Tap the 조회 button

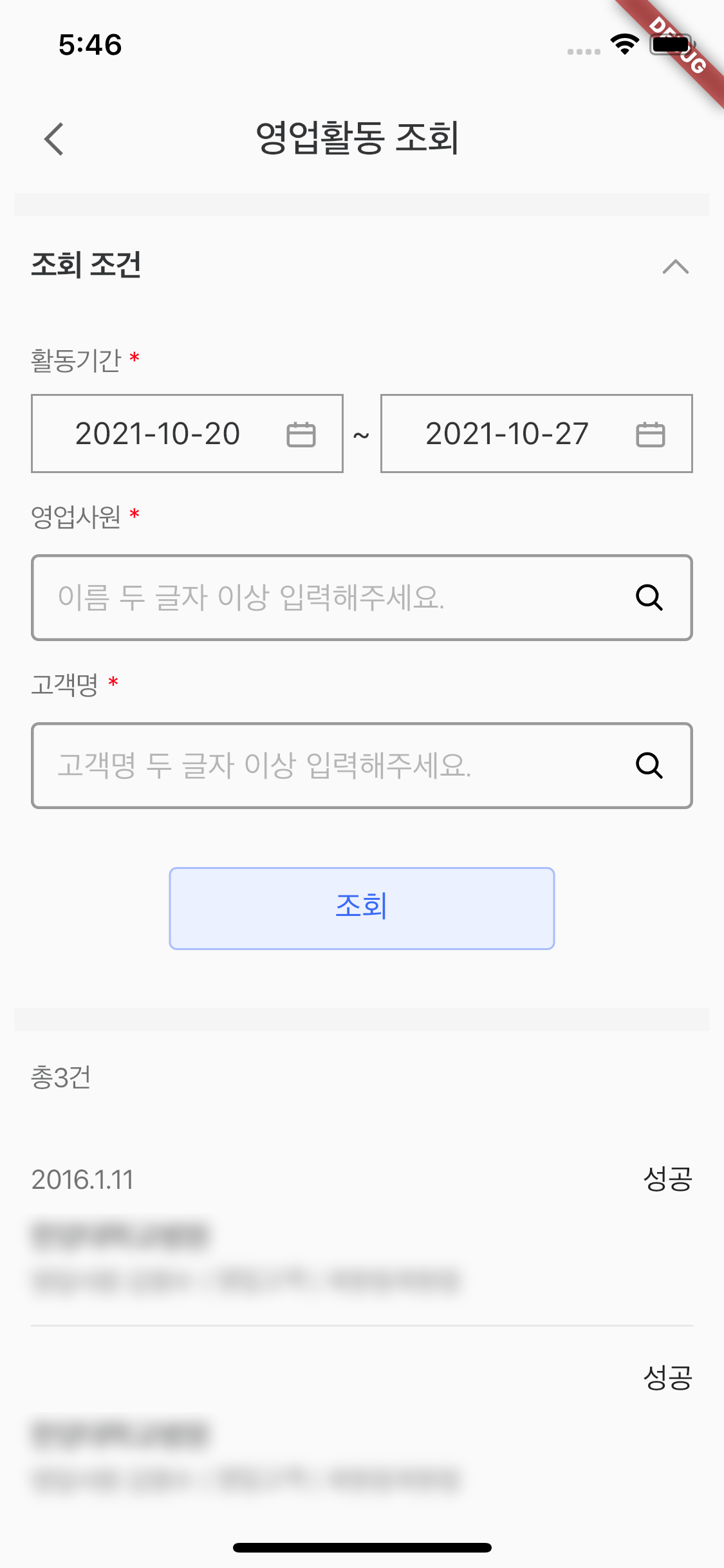click(362, 908)
